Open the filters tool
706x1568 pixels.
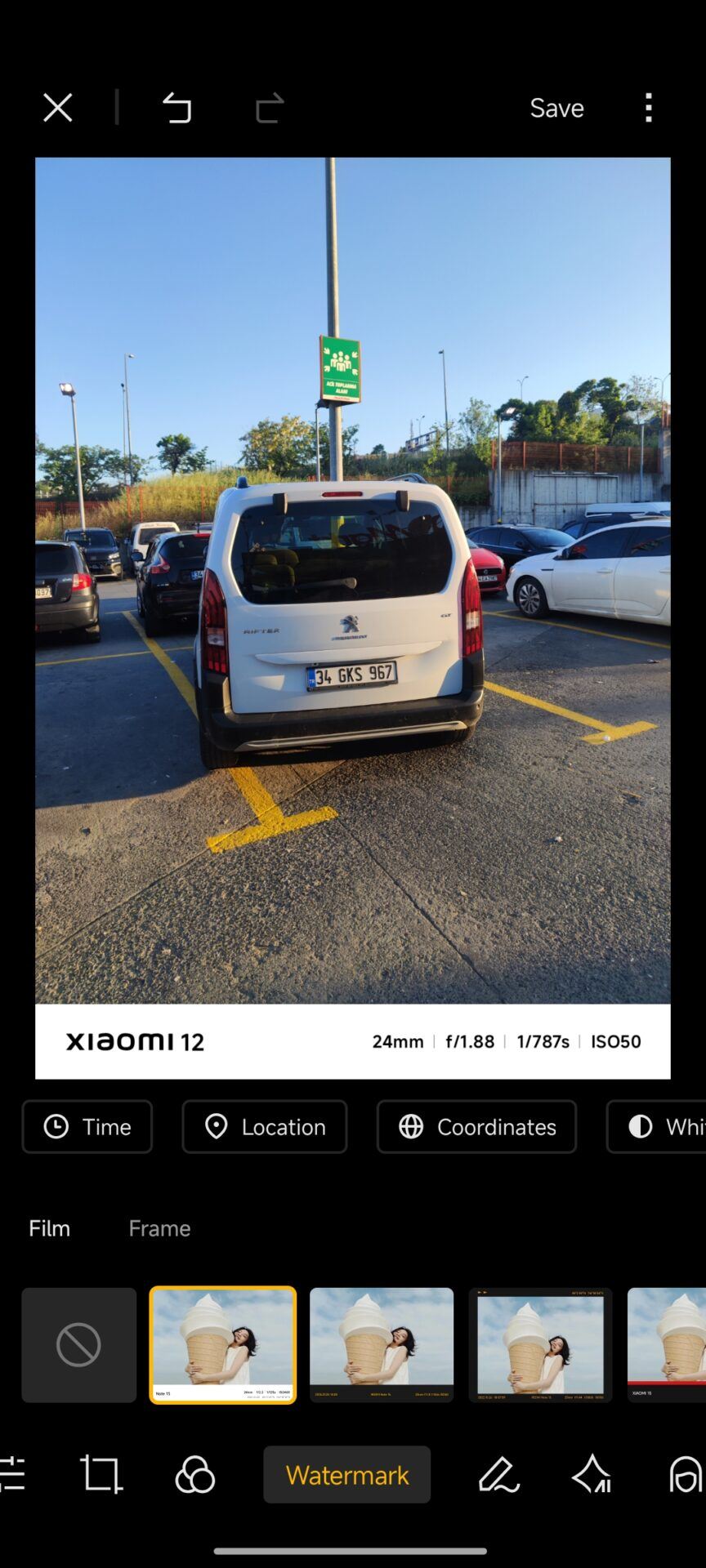point(194,1475)
